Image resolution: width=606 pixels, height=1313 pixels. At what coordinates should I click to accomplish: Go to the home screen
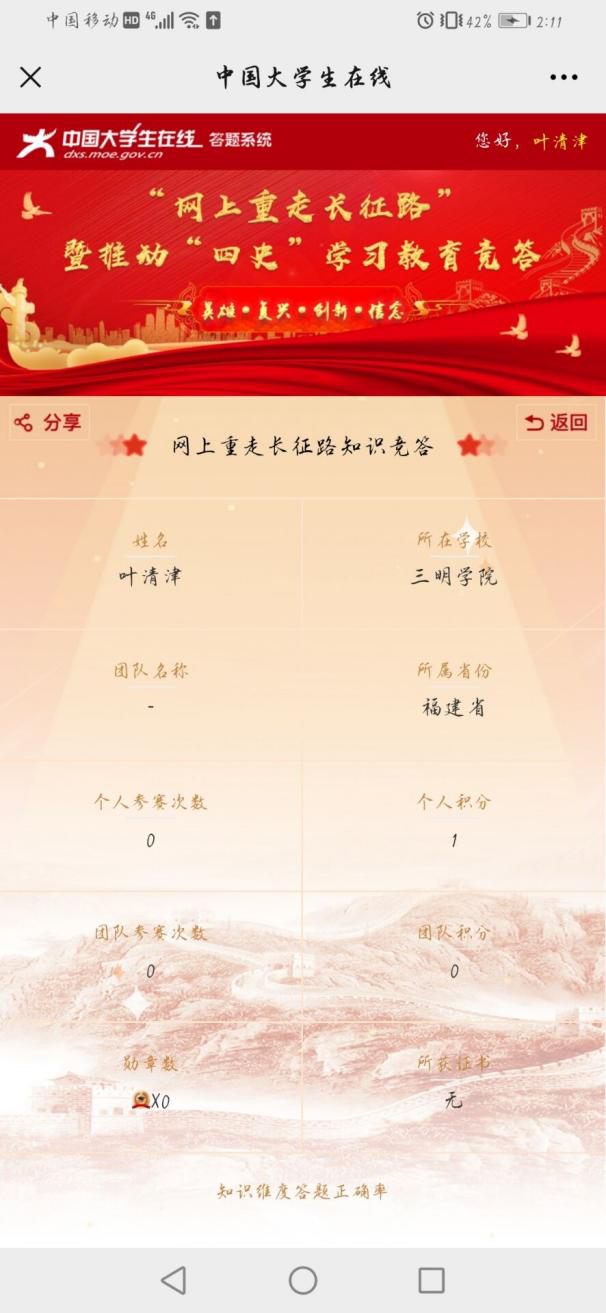tap(303, 1280)
